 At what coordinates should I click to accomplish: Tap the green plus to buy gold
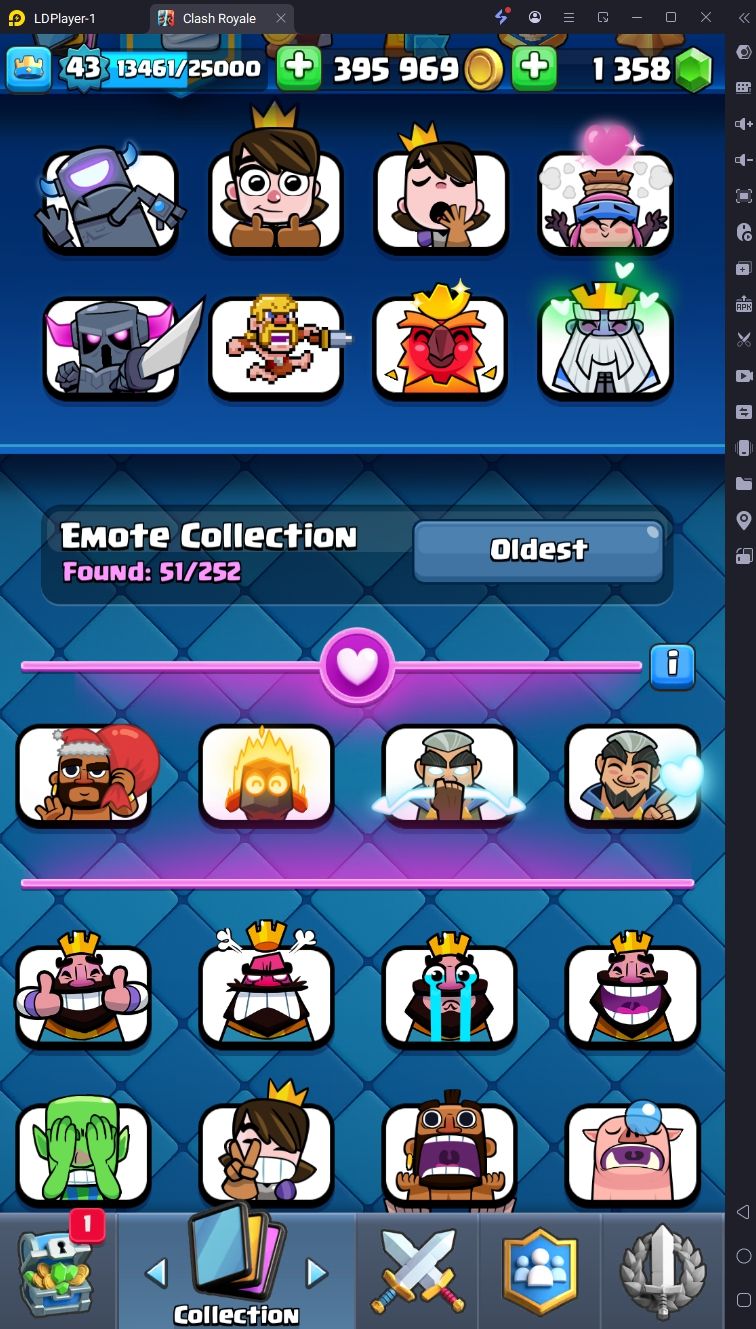click(x=299, y=68)
